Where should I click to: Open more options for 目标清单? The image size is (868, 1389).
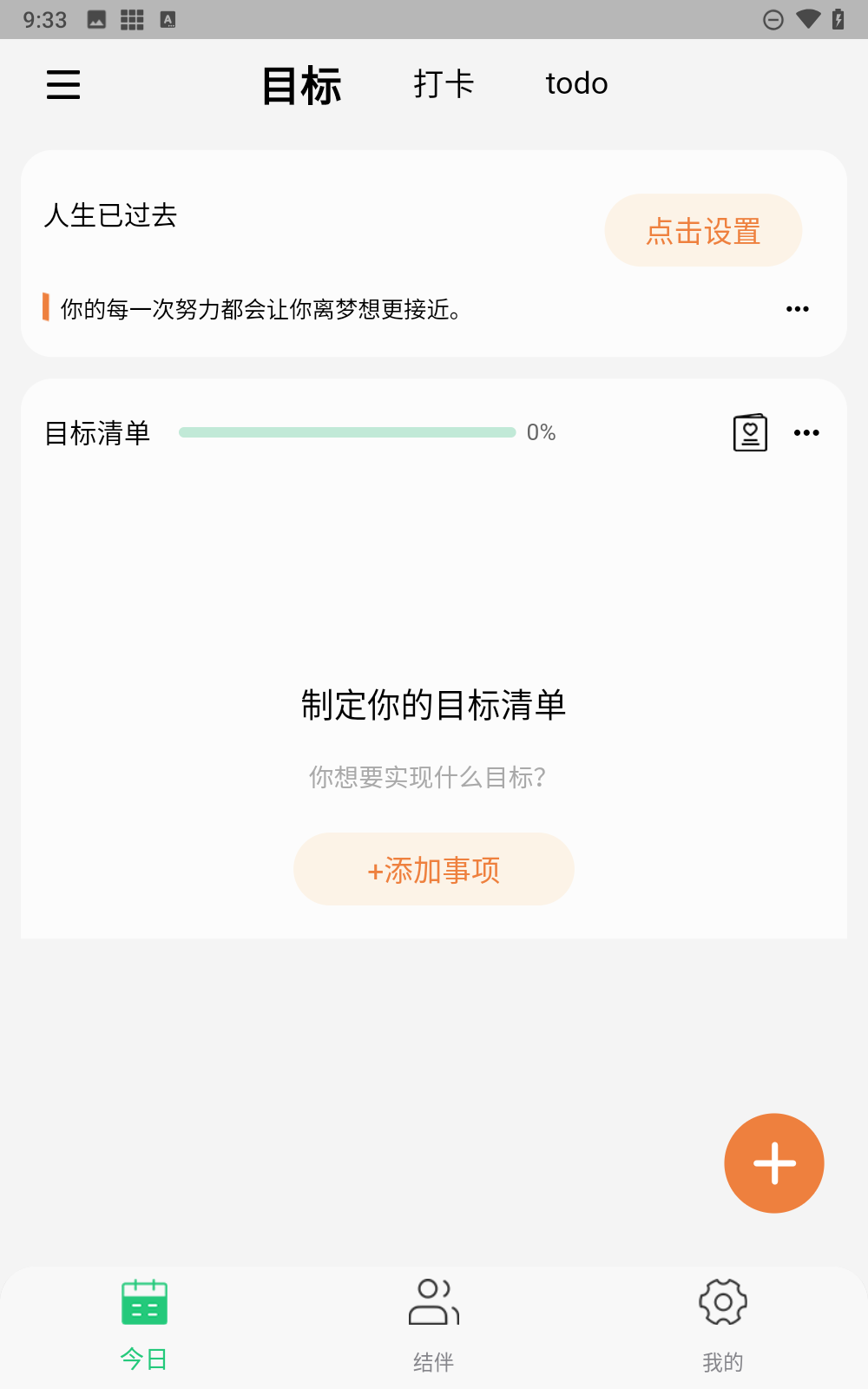pyautogui.click(x=806, y=432)
